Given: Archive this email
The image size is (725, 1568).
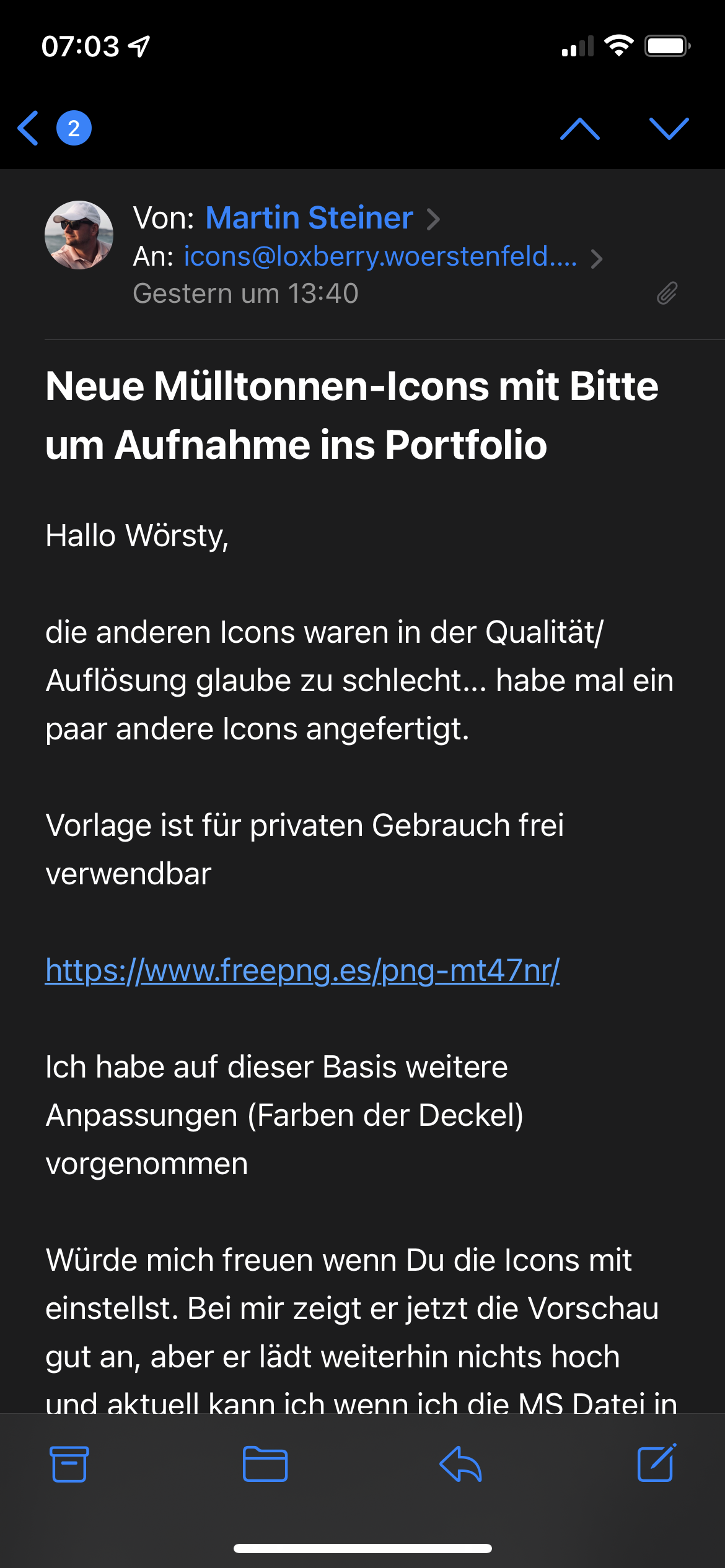Looking at the screenshot, I should point(69,1464).
